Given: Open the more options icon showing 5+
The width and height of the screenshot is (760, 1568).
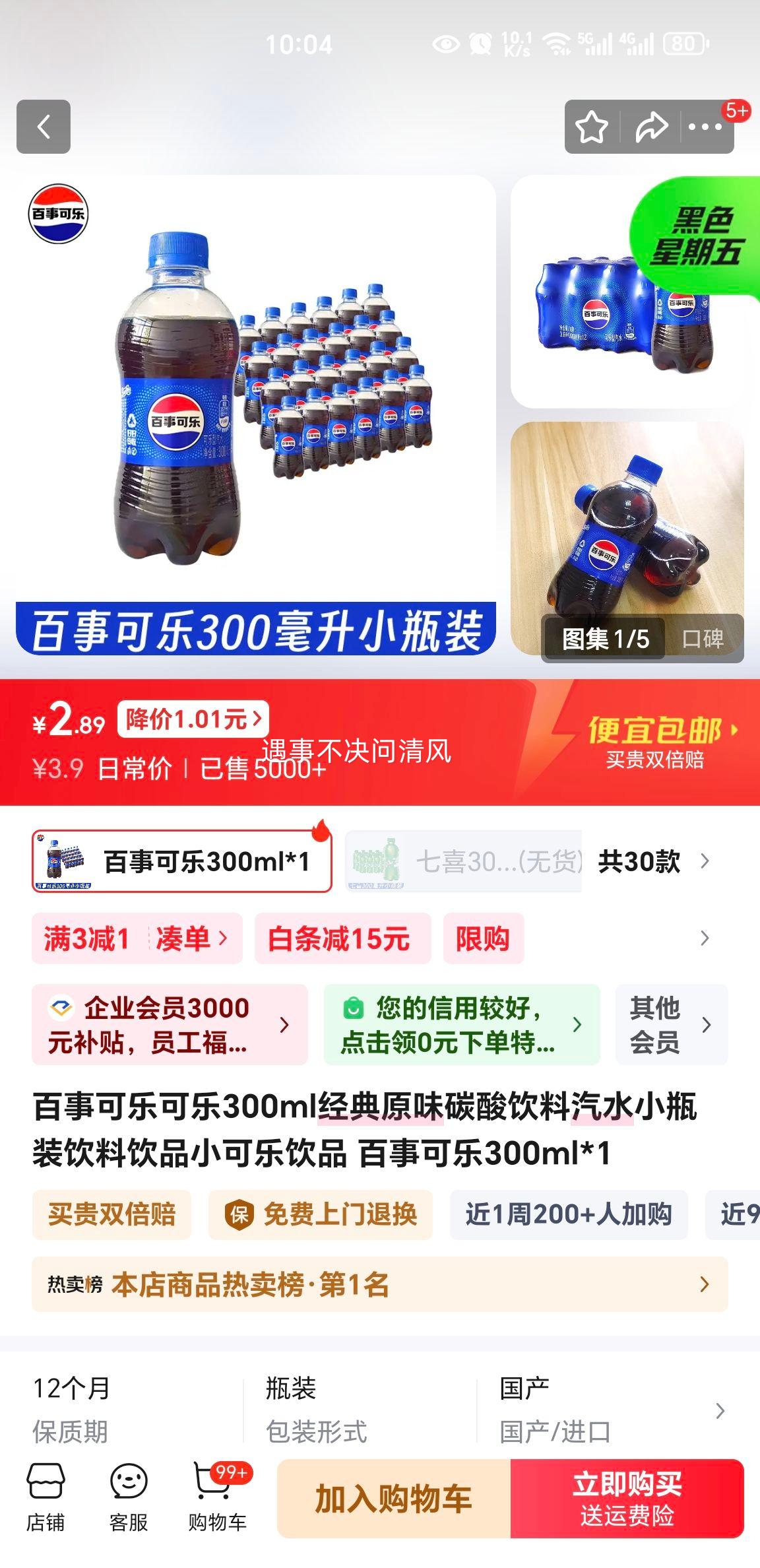Looking at the screenshot, I should pyautogui.click(x=707, y=128).
